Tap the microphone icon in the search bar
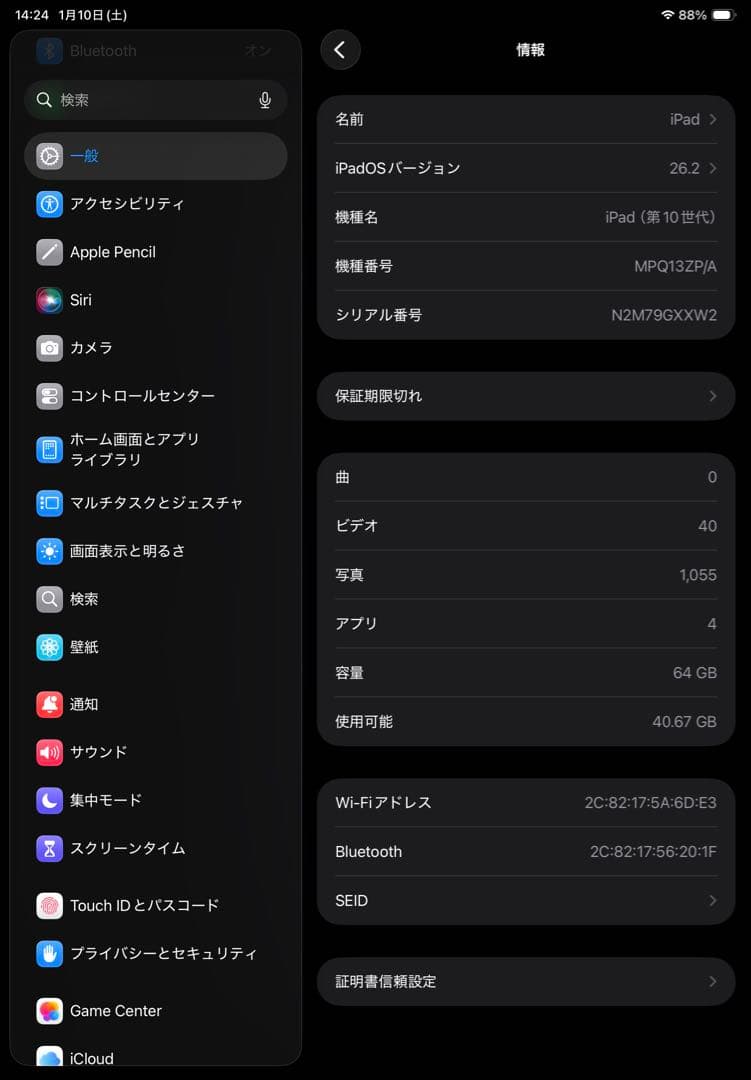The image size is (751, 1080). pyautogui.click(x=263, y=100)
